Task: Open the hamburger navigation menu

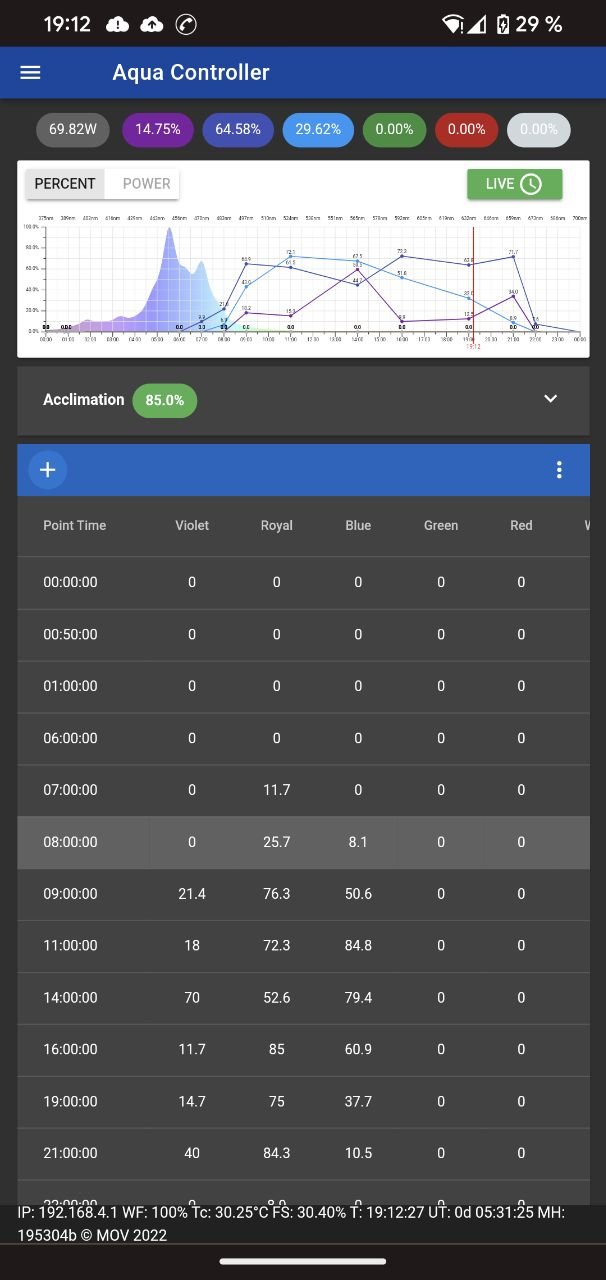Action: pyautogui.click(x=31, y=72)
